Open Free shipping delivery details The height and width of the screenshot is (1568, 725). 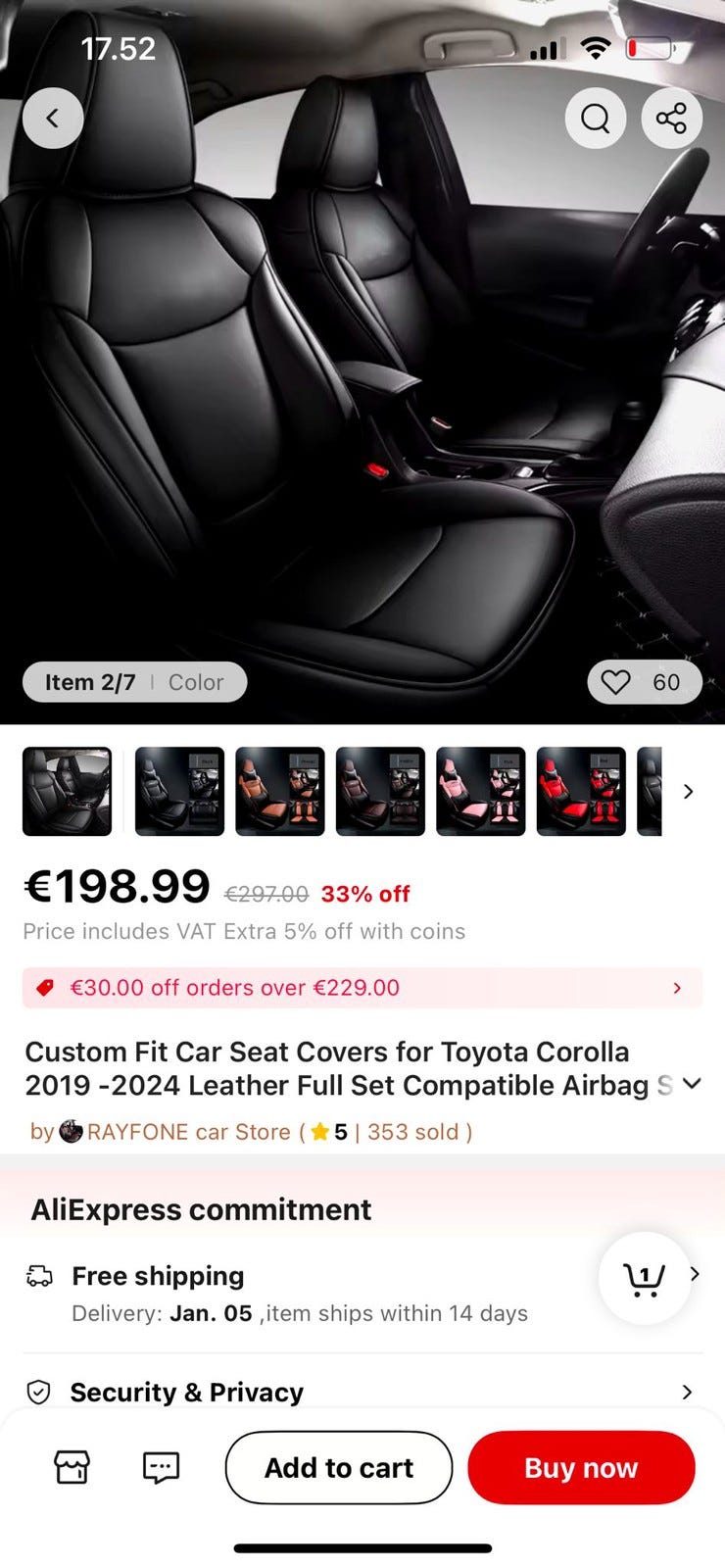coord(362,1294)
